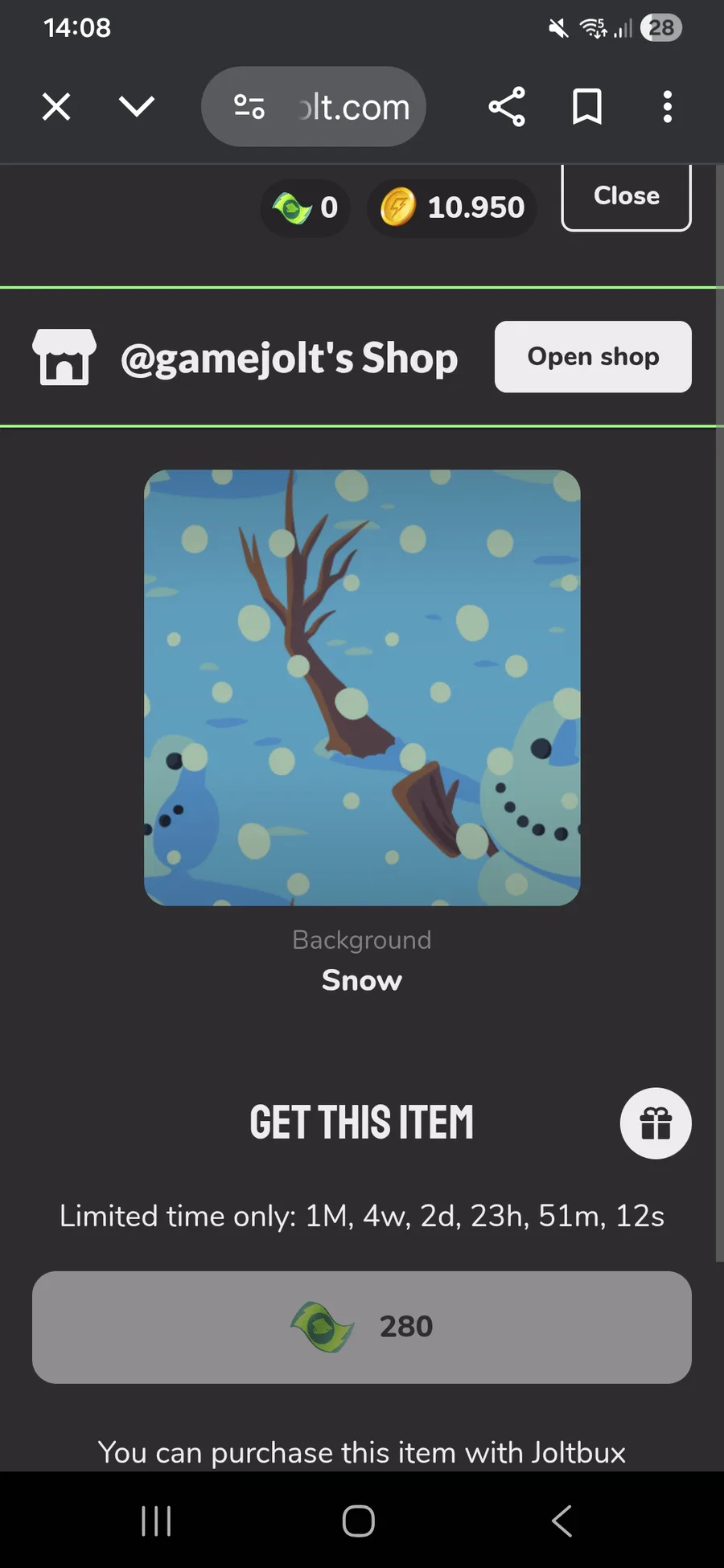Go back with system navigation button
724x1568 pixels.
pyautogui.click(x=562, y=1521)
